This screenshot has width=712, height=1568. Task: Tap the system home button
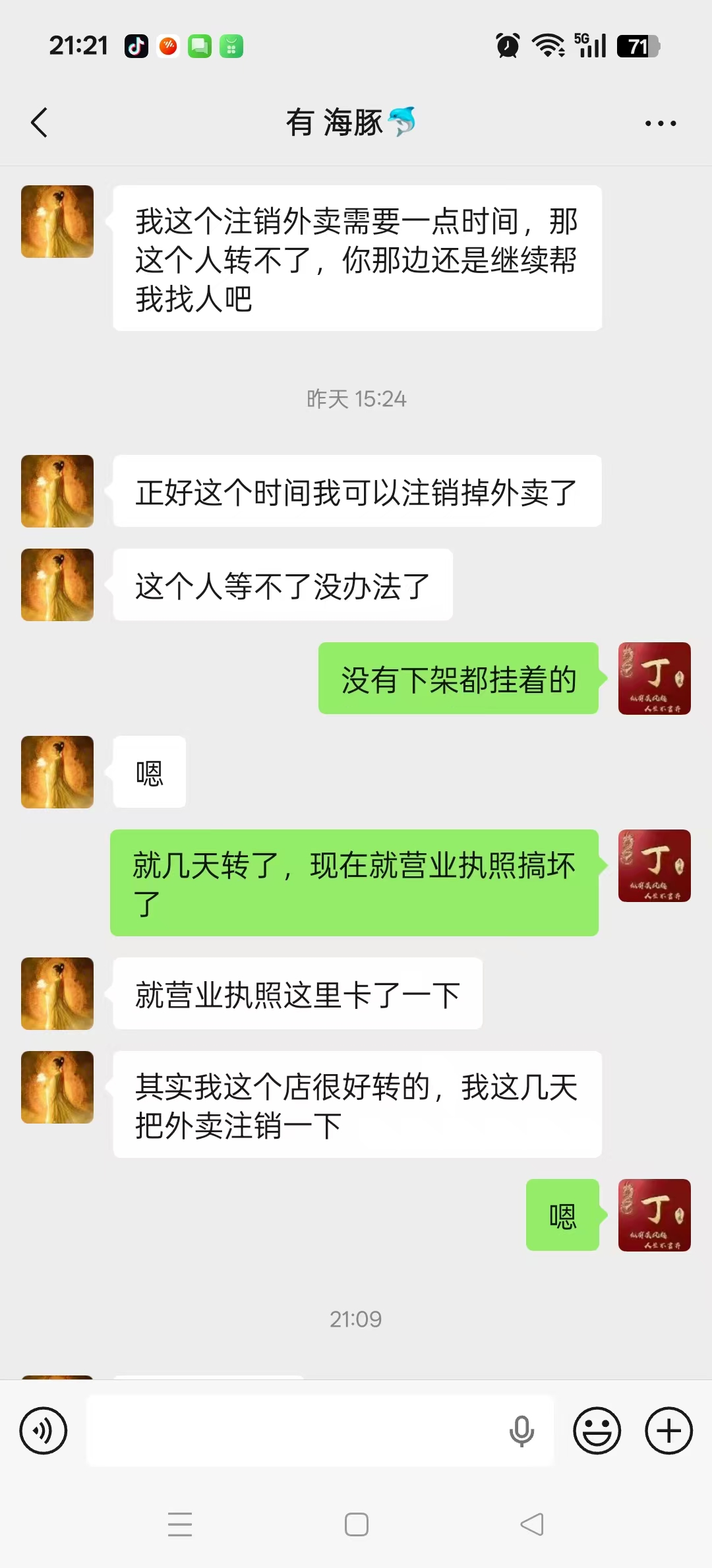356,1524
